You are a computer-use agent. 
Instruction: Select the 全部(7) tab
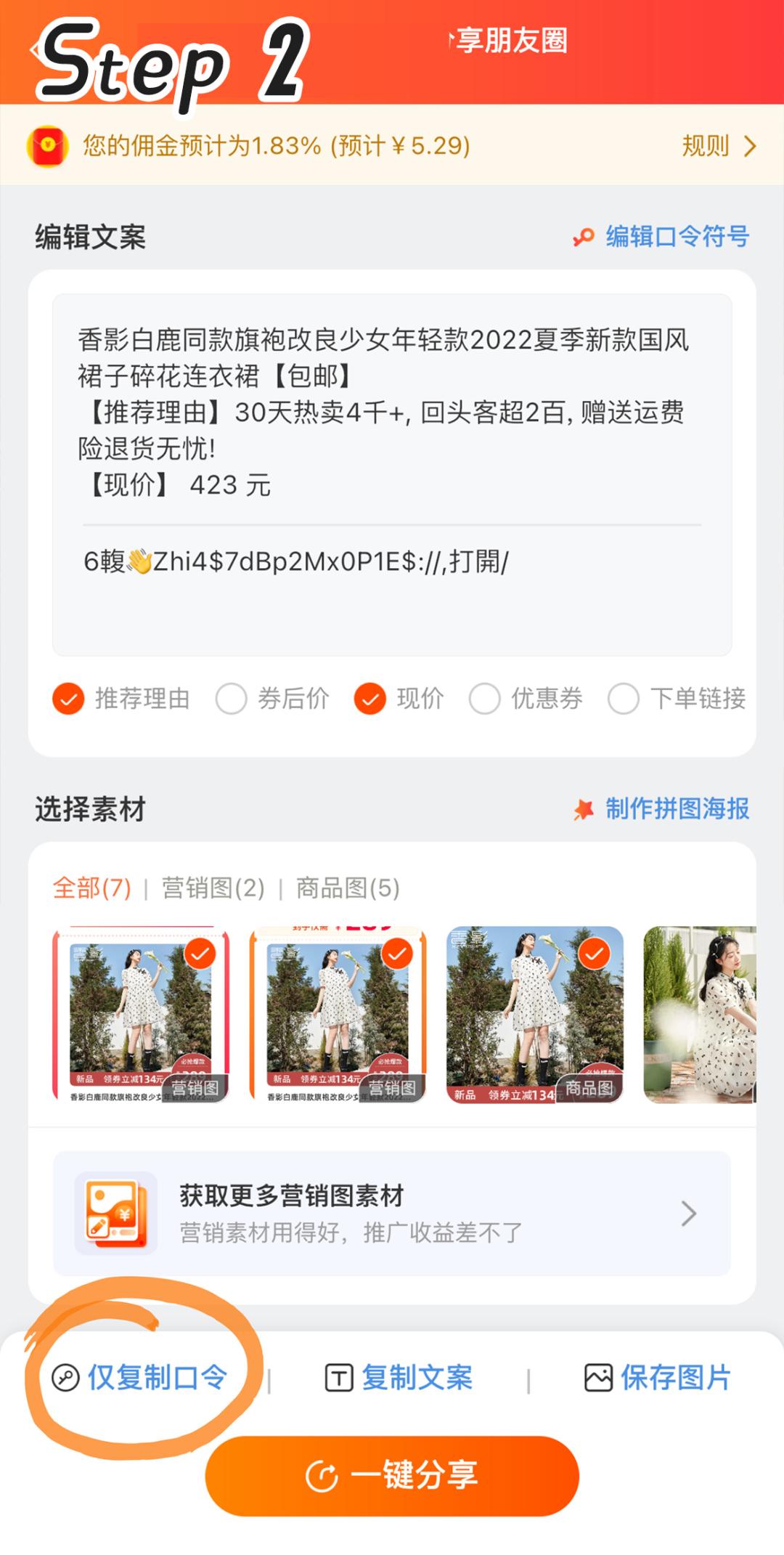pyautogui.click(x=89, y=888)
